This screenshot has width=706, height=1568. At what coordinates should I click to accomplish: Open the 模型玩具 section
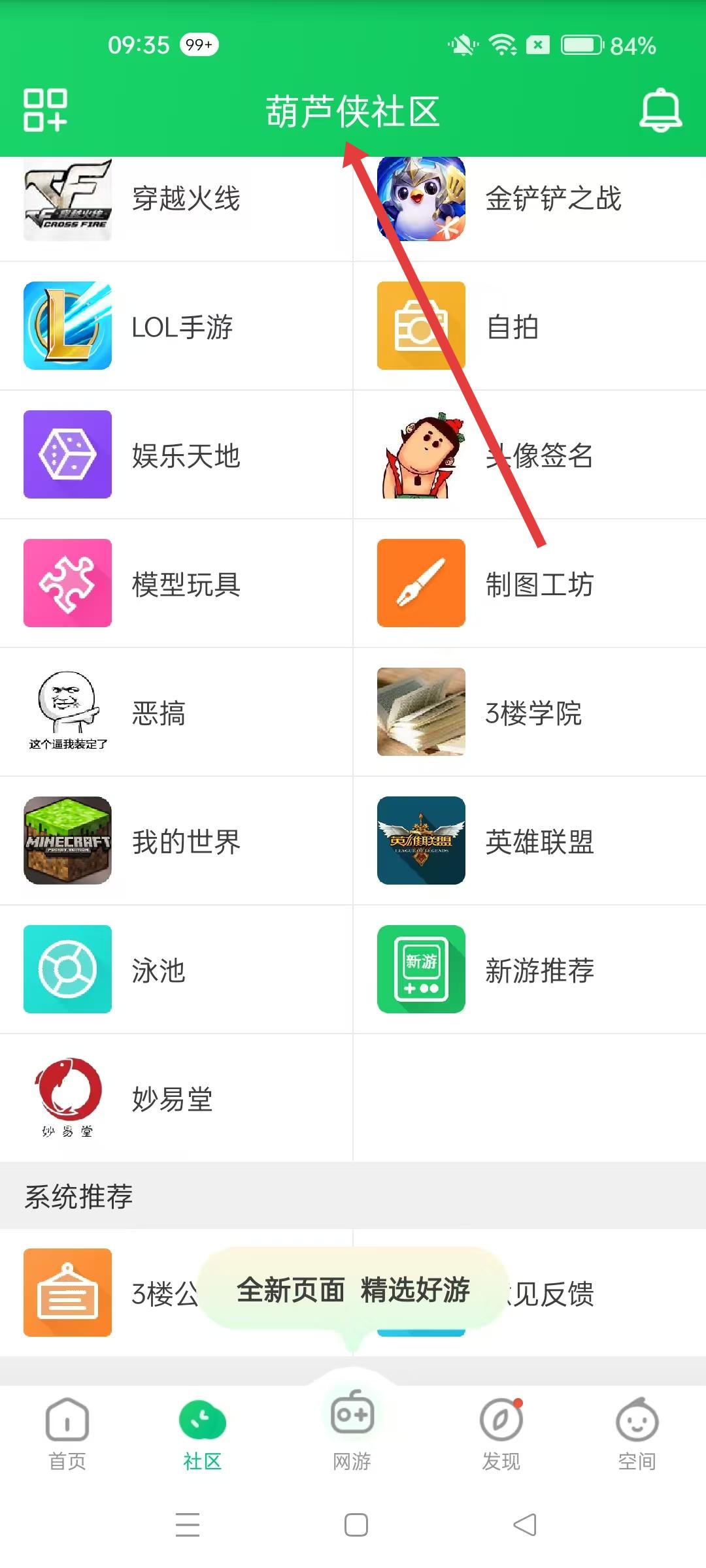click(176, 583)
